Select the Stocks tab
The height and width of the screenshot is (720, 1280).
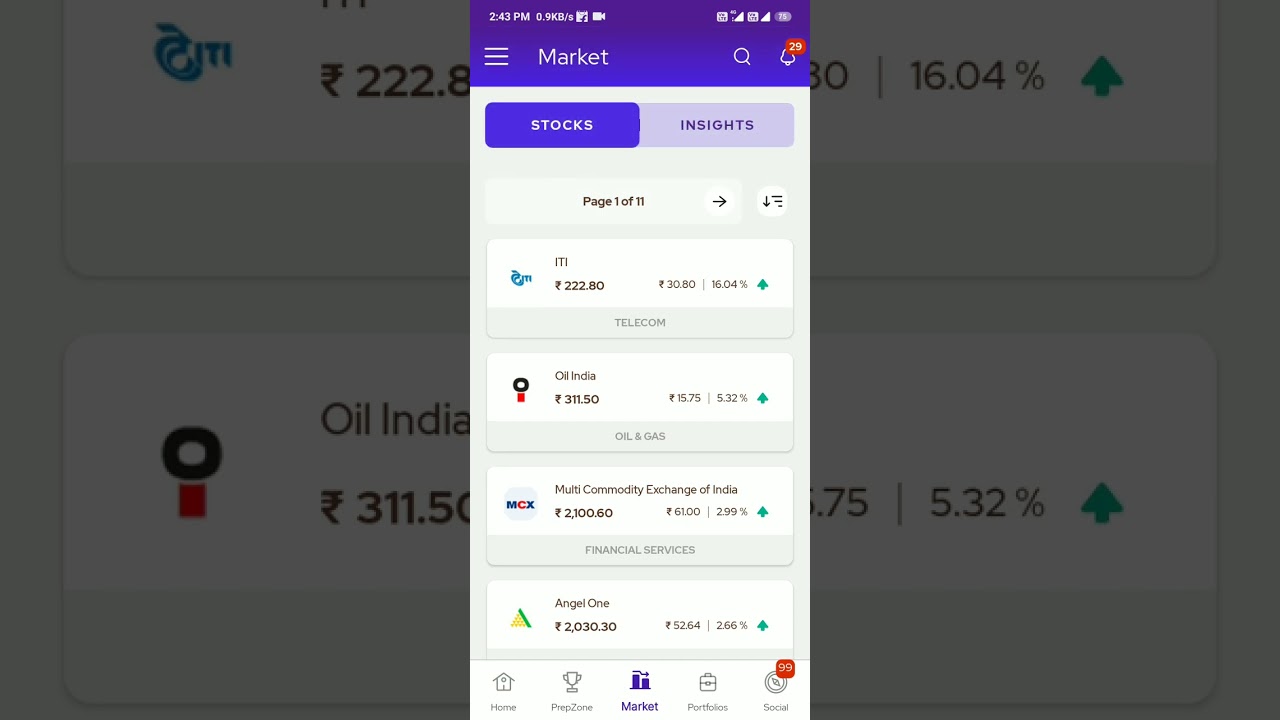562,125
